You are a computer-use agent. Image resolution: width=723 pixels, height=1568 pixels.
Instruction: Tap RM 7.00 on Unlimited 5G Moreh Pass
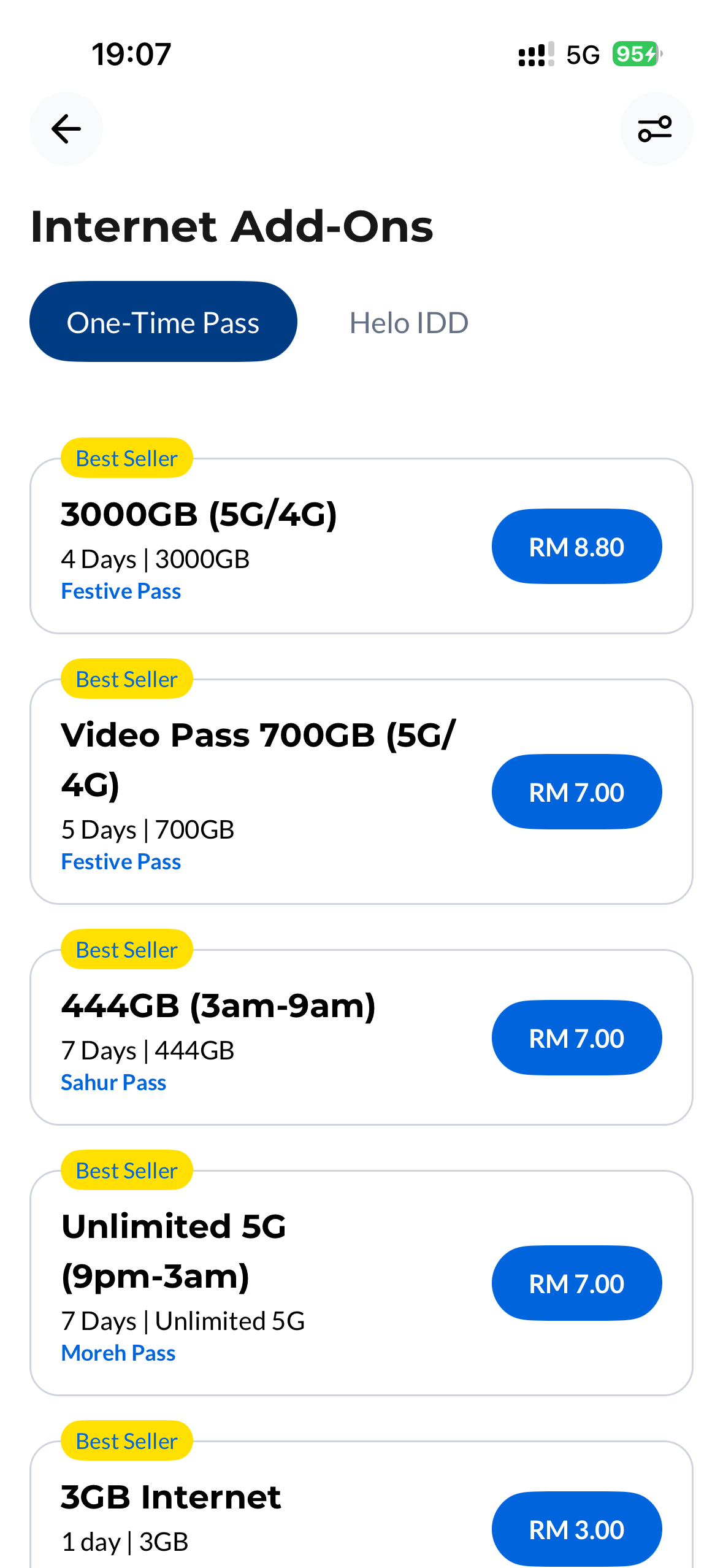point(576,1283)
